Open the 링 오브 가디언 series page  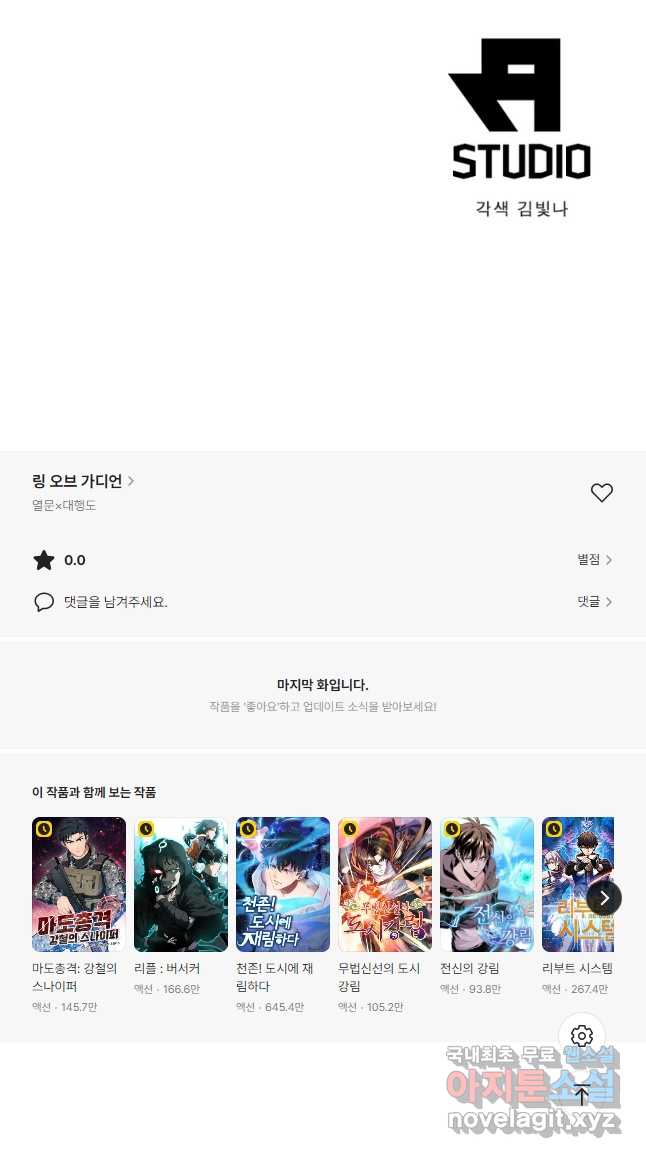(x=82, y=481)
